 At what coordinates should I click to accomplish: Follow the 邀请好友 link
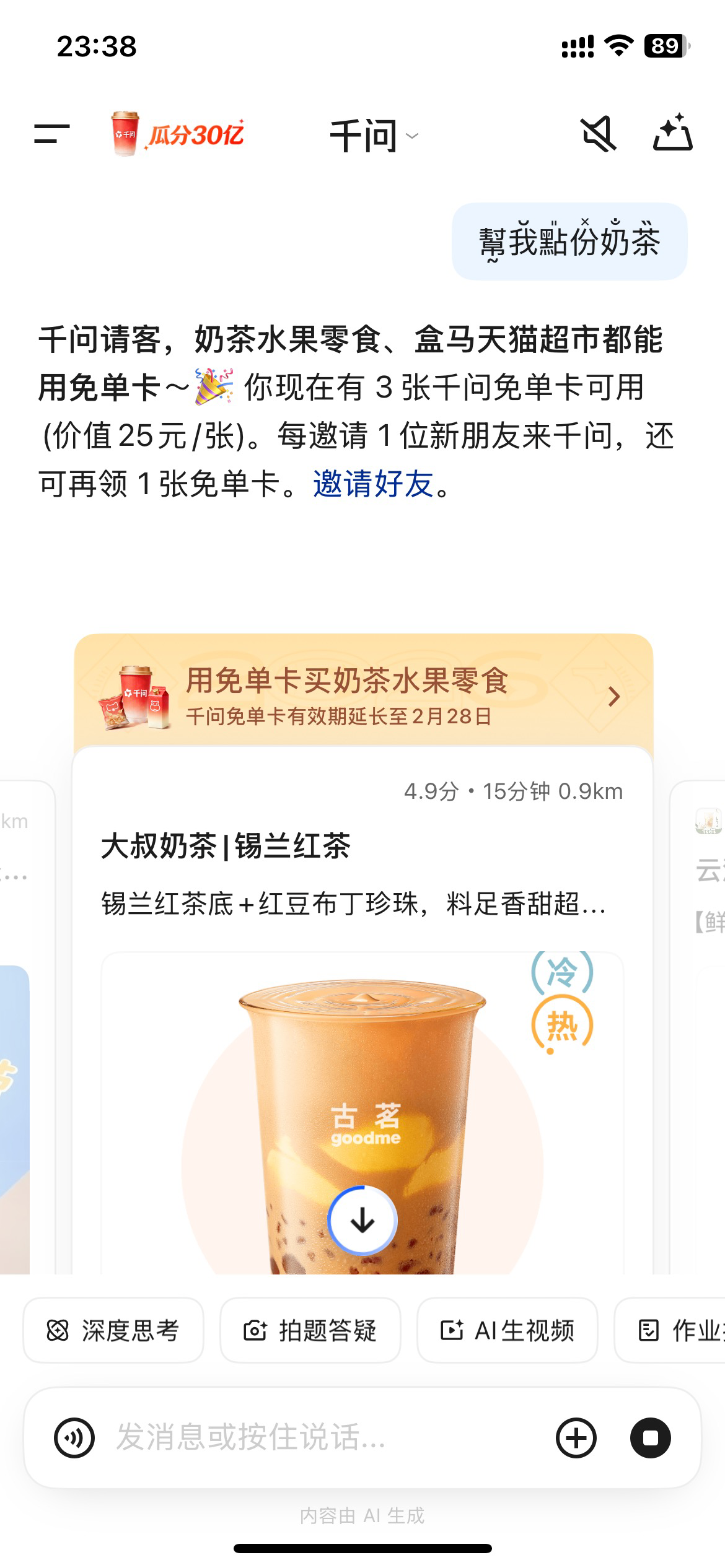point(373,484)
